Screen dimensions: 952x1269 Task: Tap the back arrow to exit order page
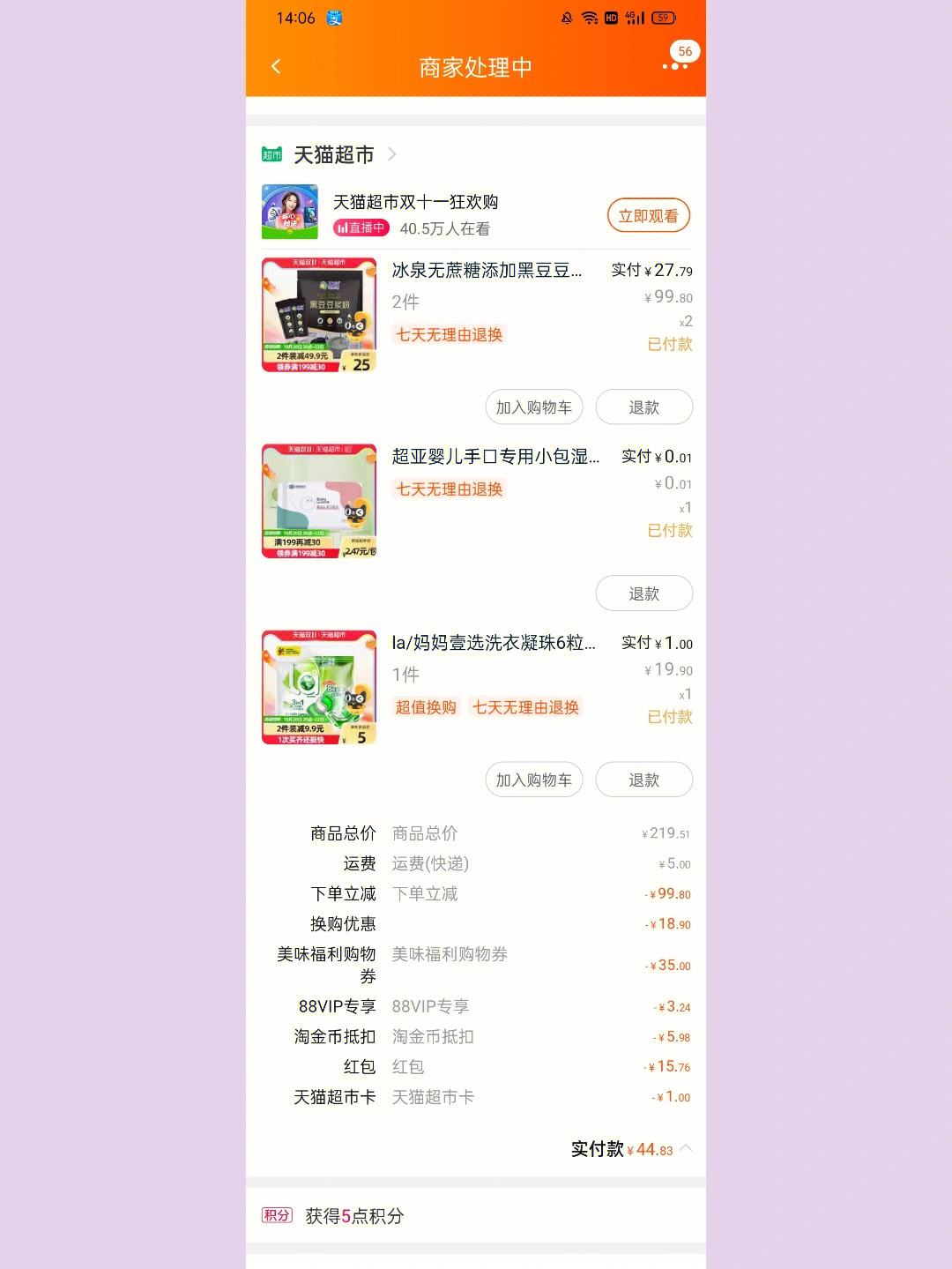tap(275, 66)
